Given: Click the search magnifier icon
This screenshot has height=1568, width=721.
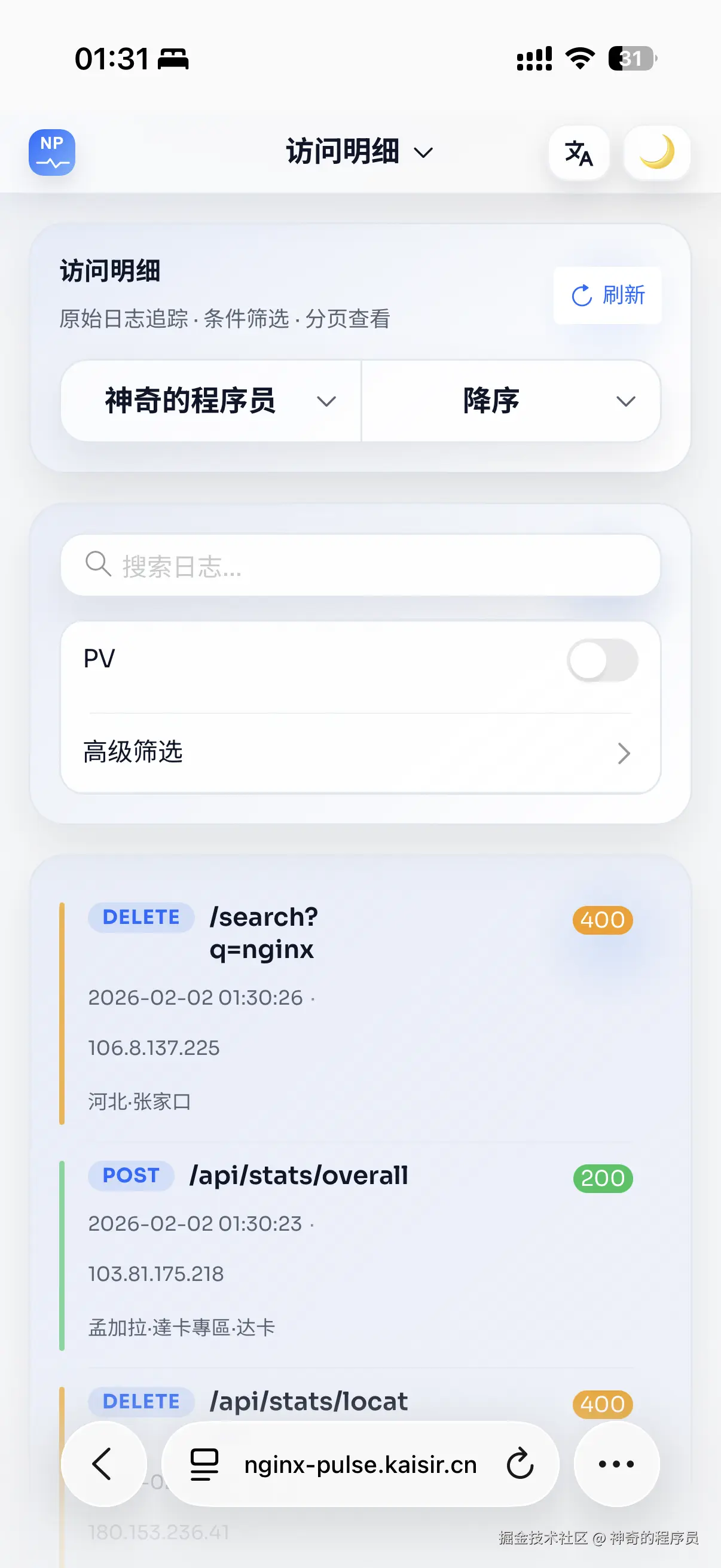Looking at the screenshot, I should point(97,565).
